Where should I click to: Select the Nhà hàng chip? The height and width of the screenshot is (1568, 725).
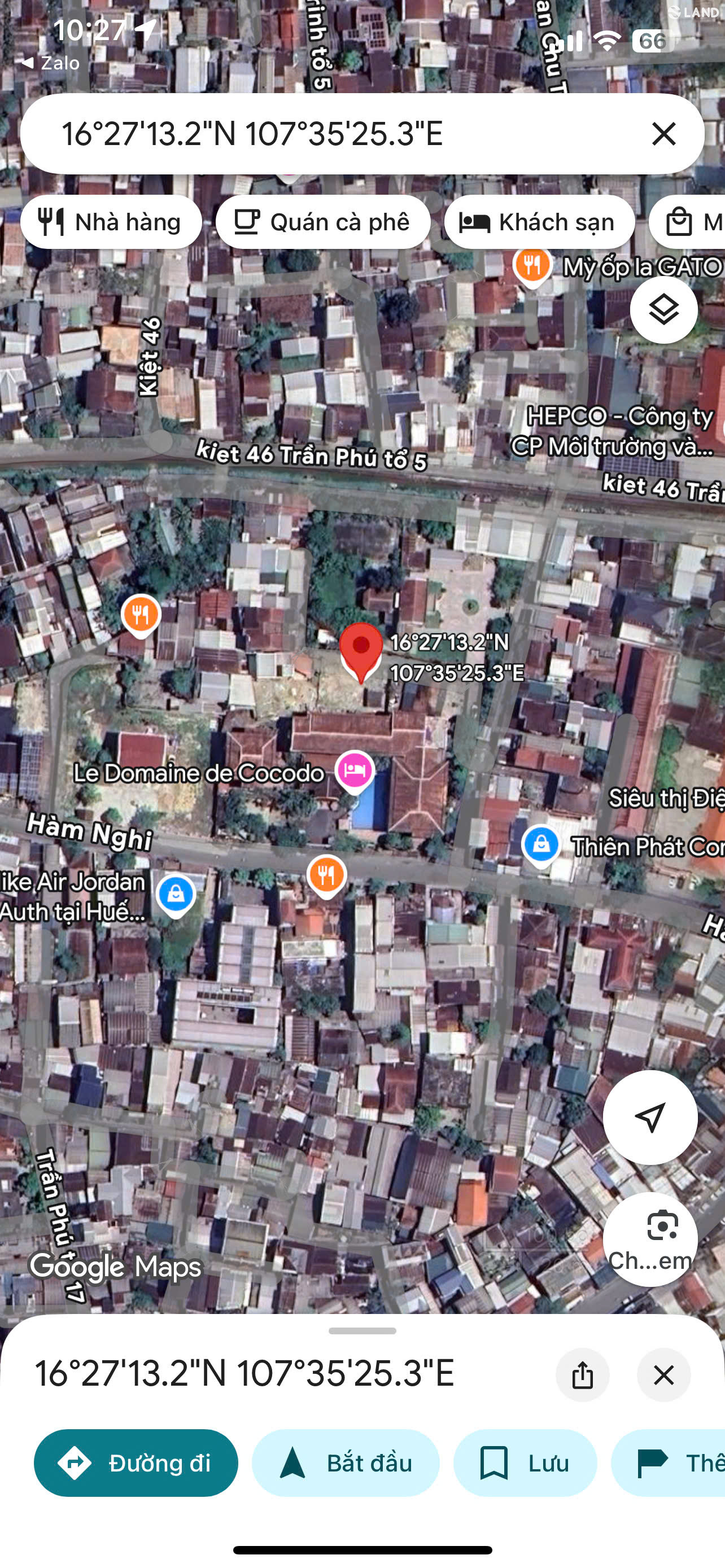click(x=111, y=222)
